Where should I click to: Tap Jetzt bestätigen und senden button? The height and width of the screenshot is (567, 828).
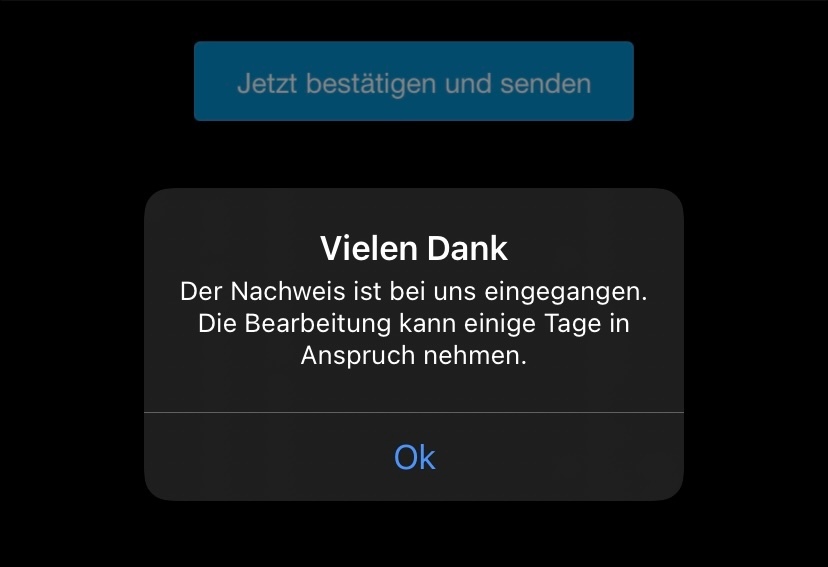(413, 82)
